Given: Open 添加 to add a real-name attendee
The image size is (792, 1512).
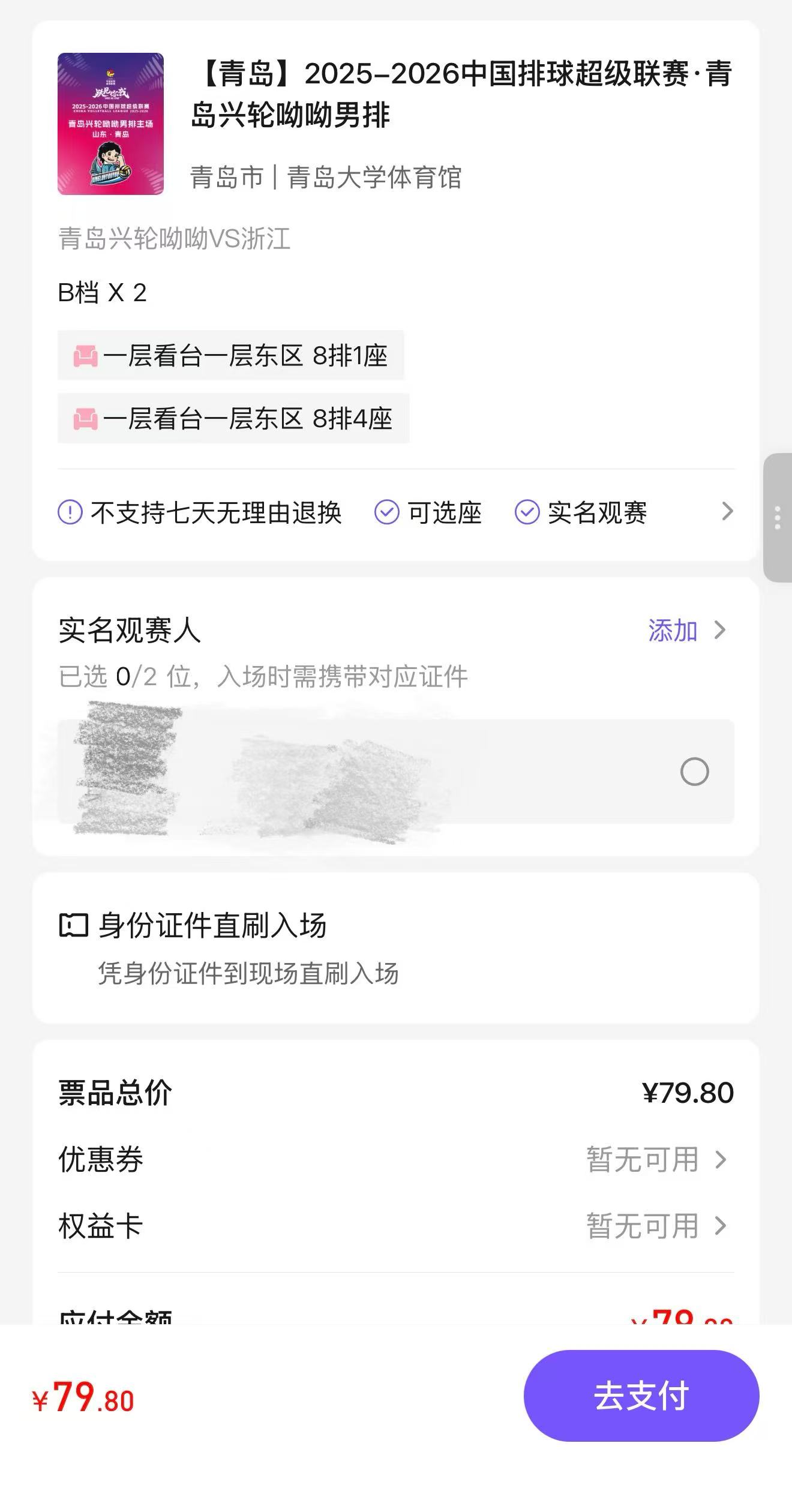Looking at the screenshot, I should click(686, 631).
